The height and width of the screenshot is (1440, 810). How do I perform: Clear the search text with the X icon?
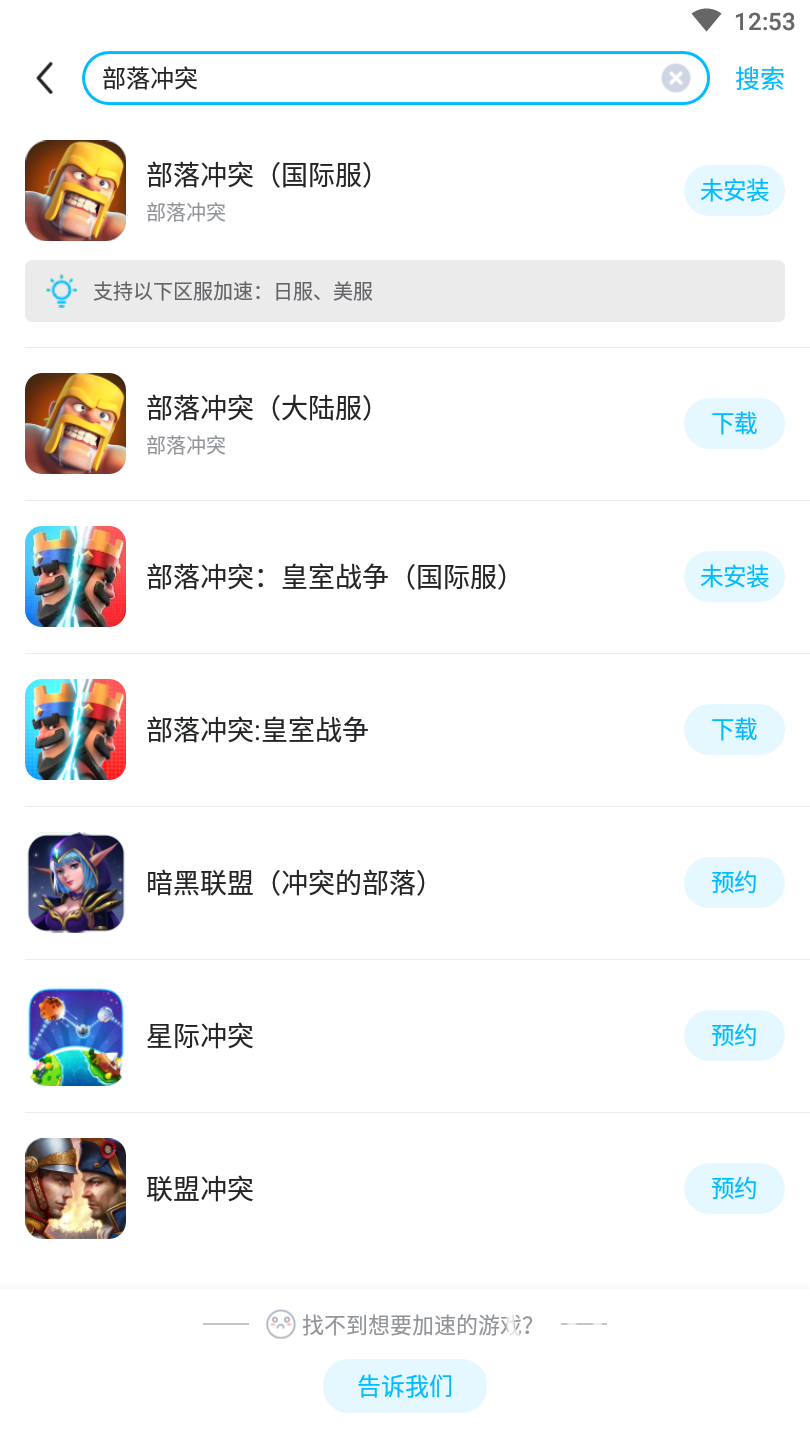[676, 78]
